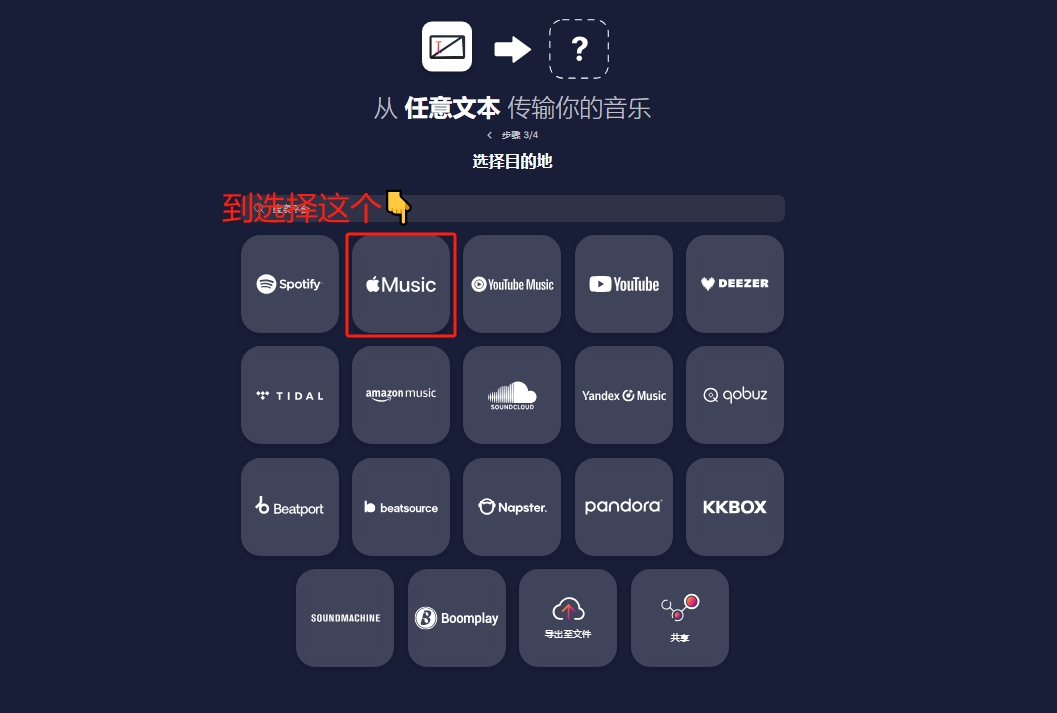Screen dimensions: 1057x713
Task: Select the KKBOX tile
Action: (735, 507)
